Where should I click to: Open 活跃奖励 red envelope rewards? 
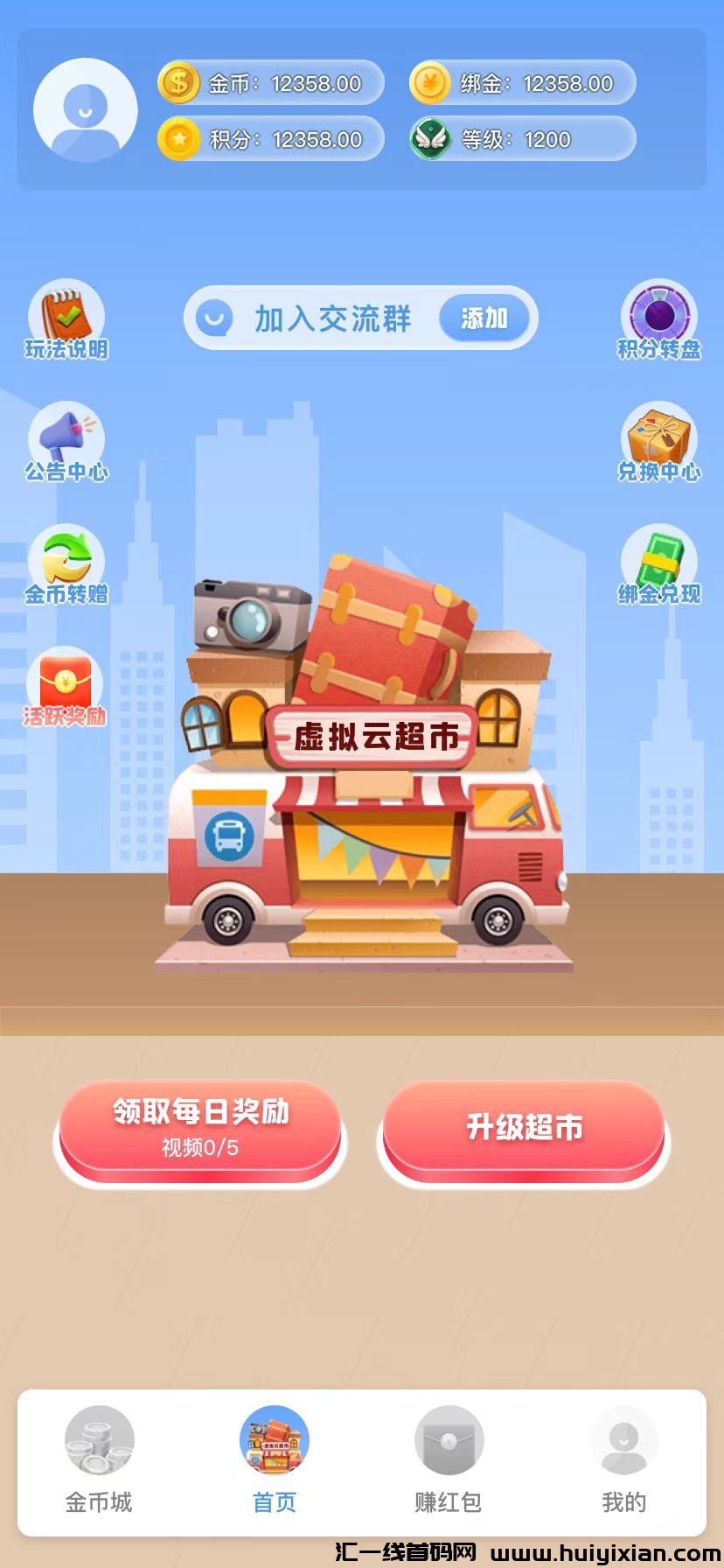[x=66, y=689]
